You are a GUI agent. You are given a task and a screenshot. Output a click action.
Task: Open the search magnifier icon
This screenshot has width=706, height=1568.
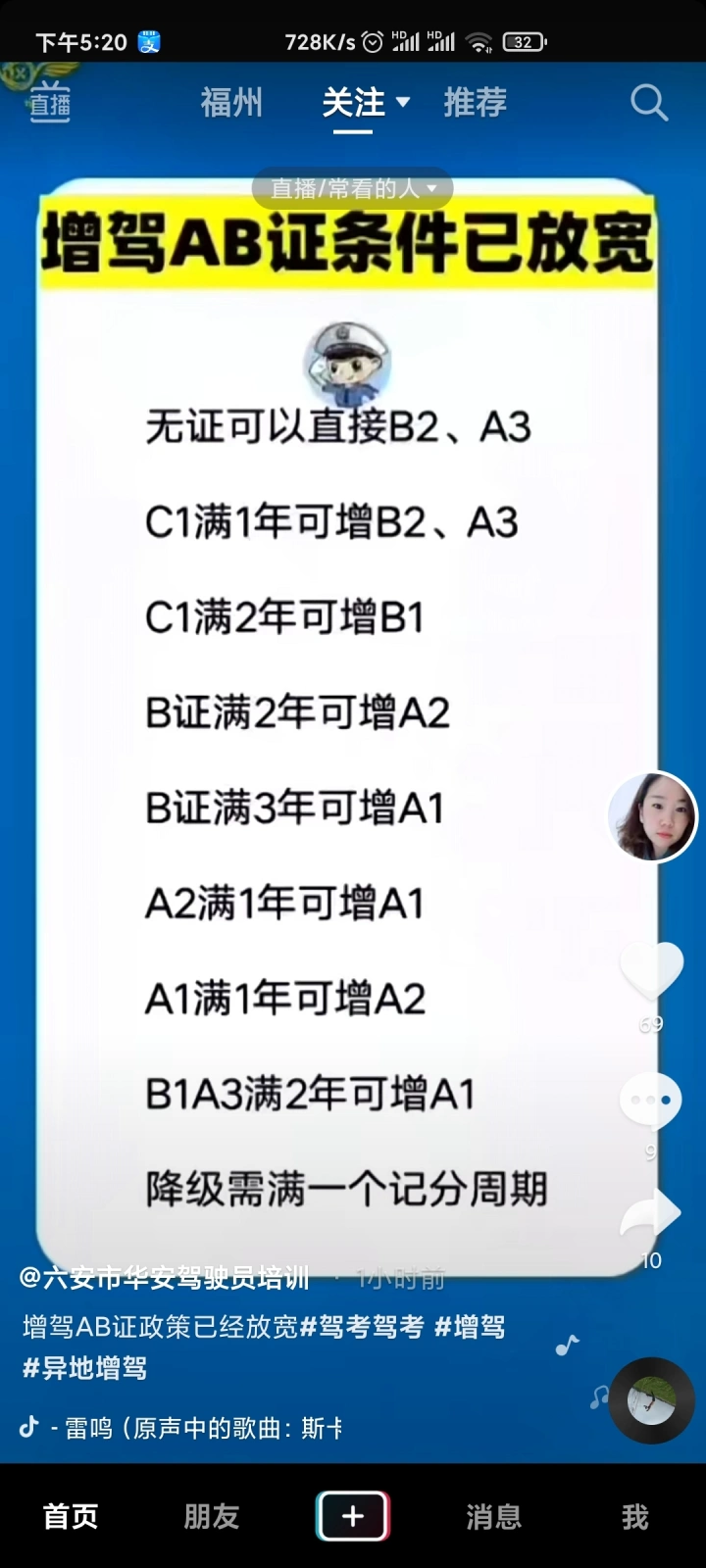(x=648, y=102)
